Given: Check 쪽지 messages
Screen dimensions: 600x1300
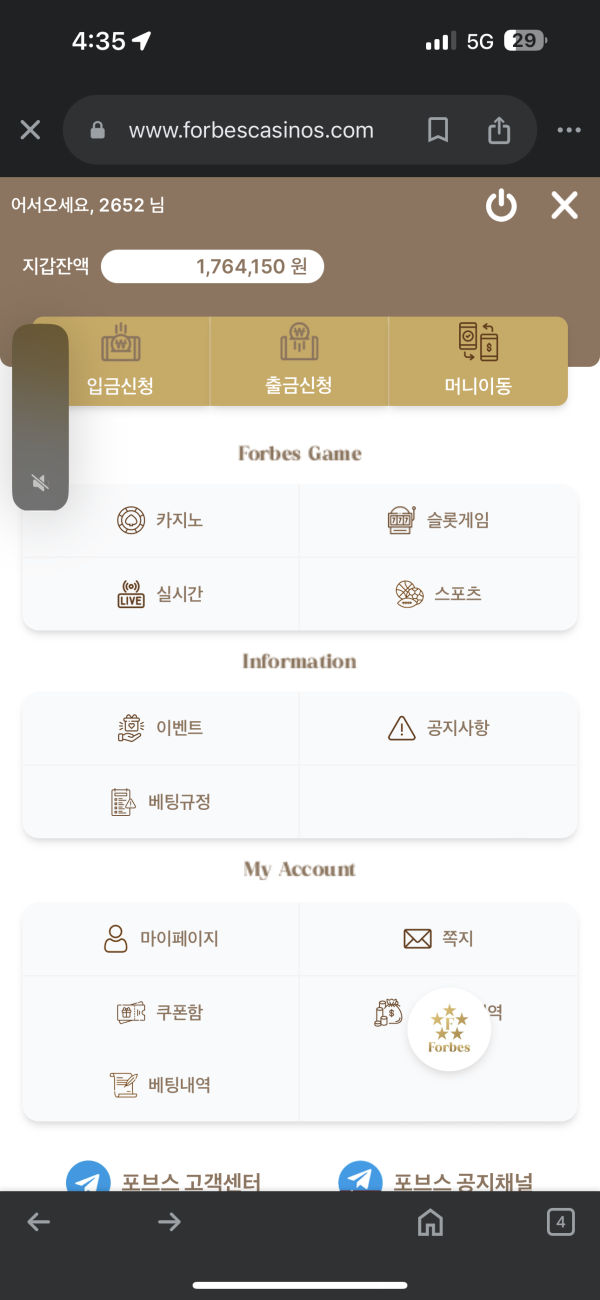Looking at the screenshot, I should 438,939.
